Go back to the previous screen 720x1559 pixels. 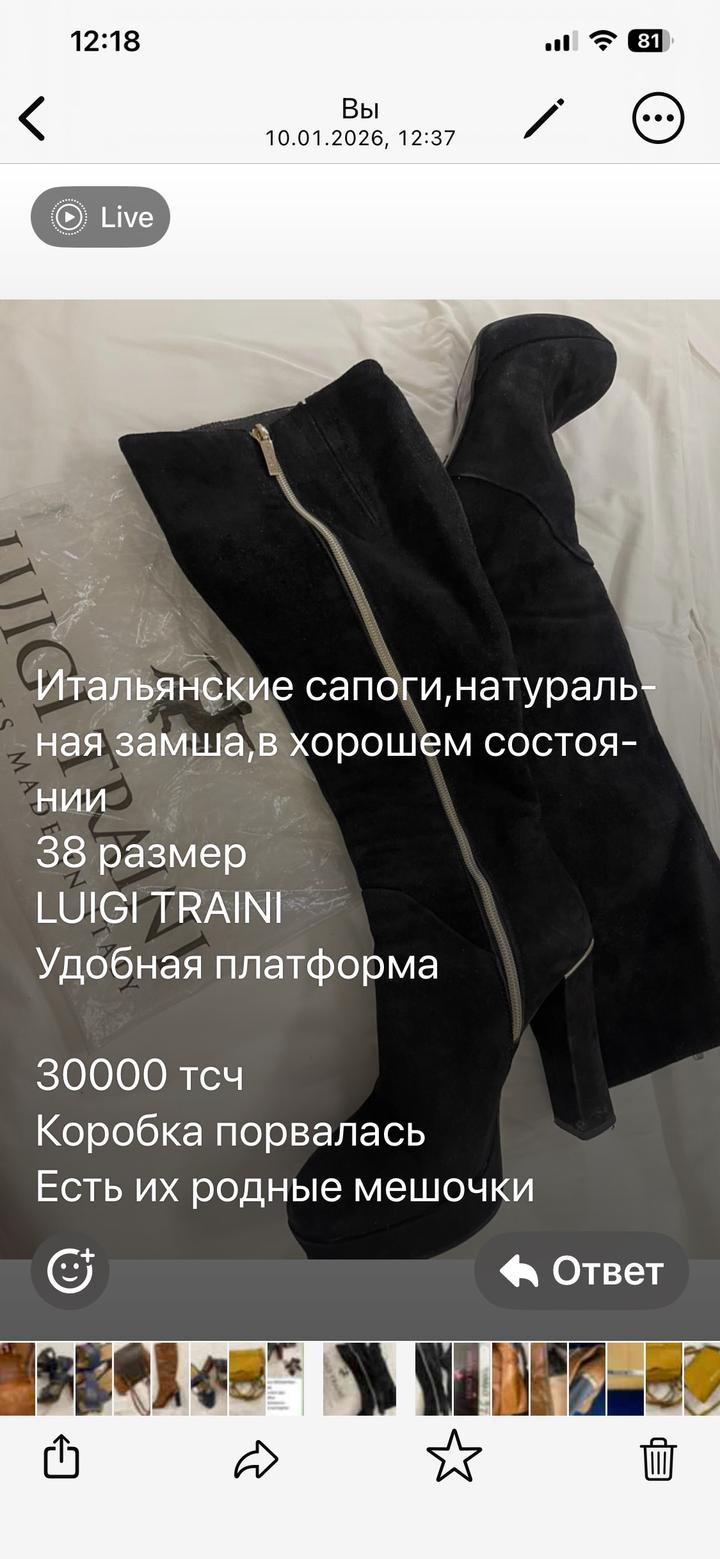point(33,119)
